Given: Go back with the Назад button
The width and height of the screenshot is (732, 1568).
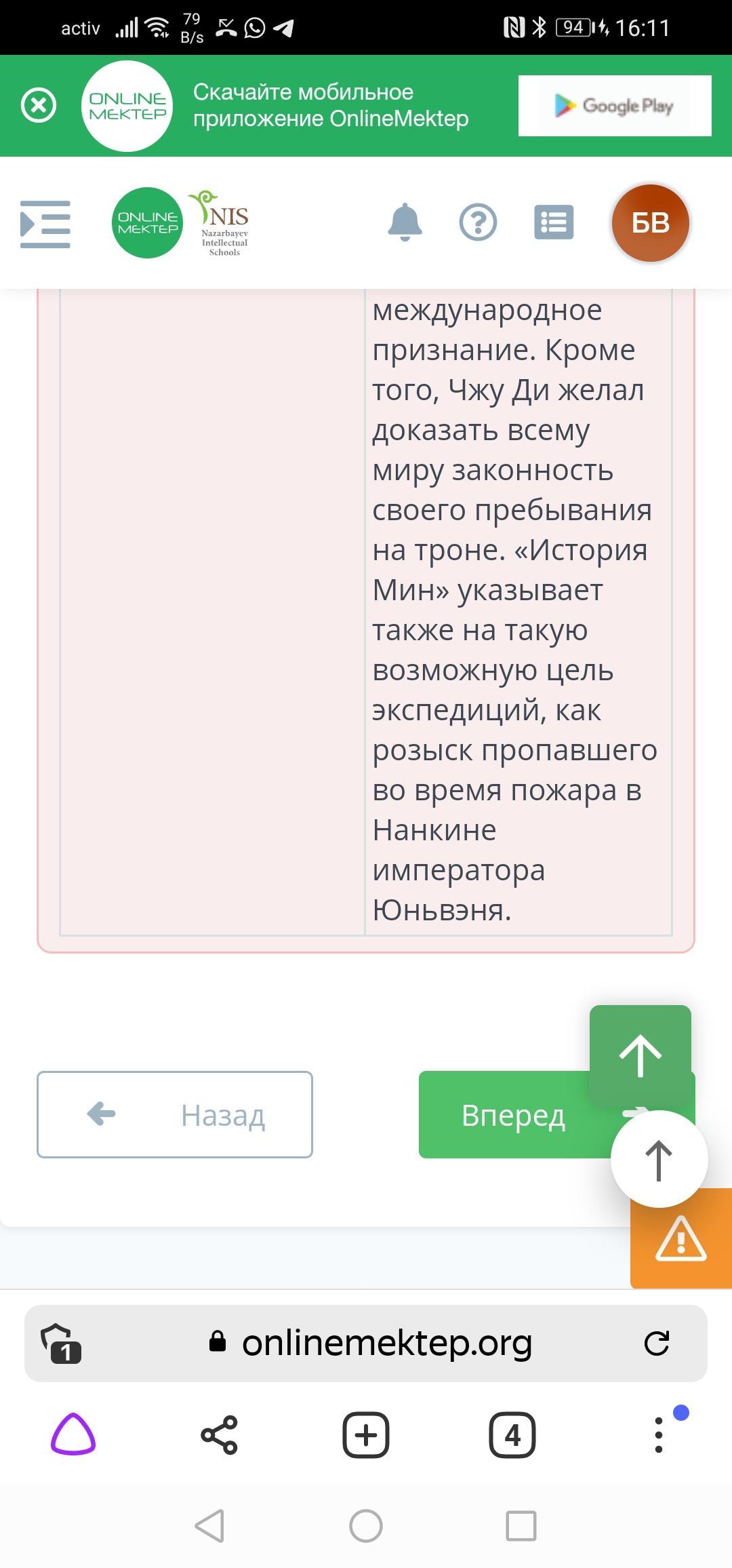Looking at the screenshot, I should (175, 1114).
